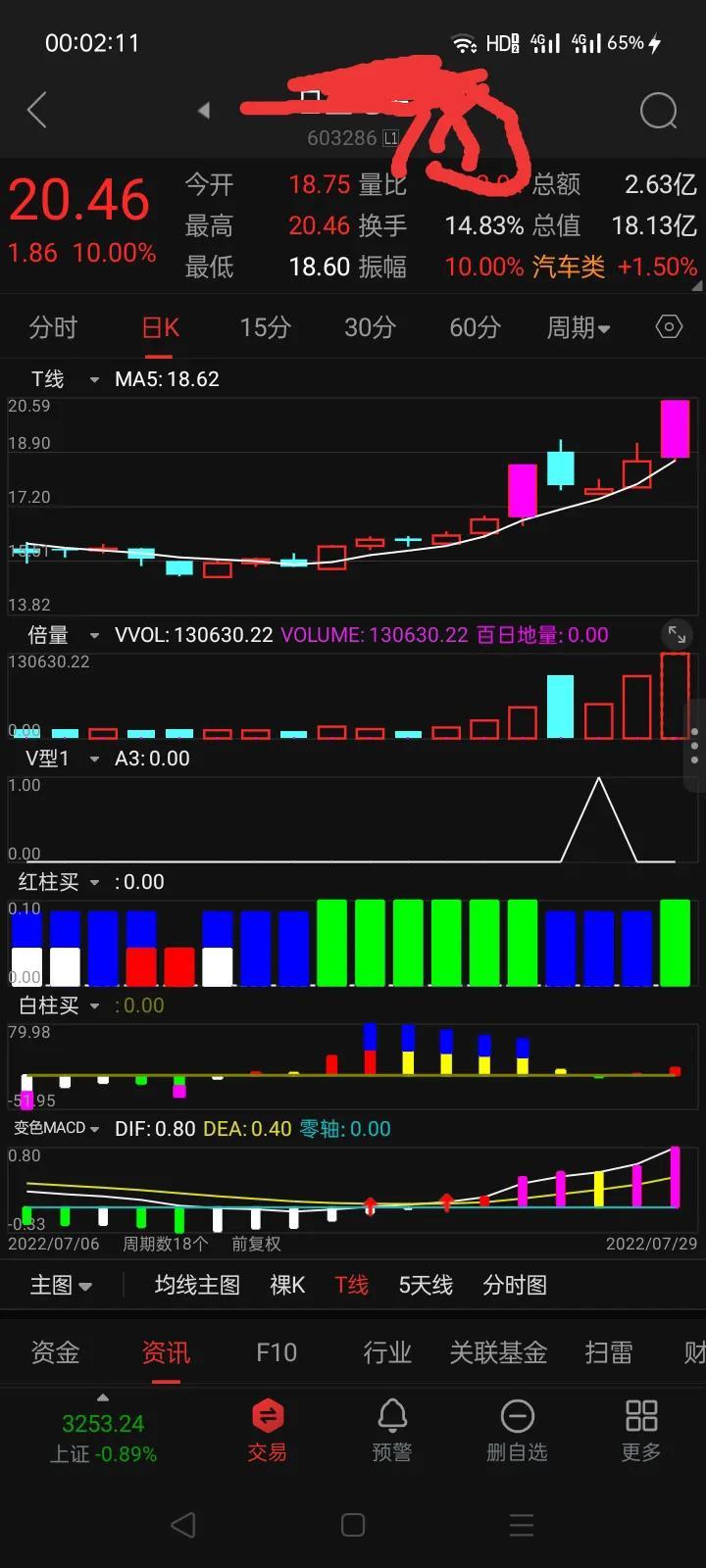This screenshot has height=1568, width=706.
Task: Switch to the 资金 tab
Action: [x=55, y=1352]
